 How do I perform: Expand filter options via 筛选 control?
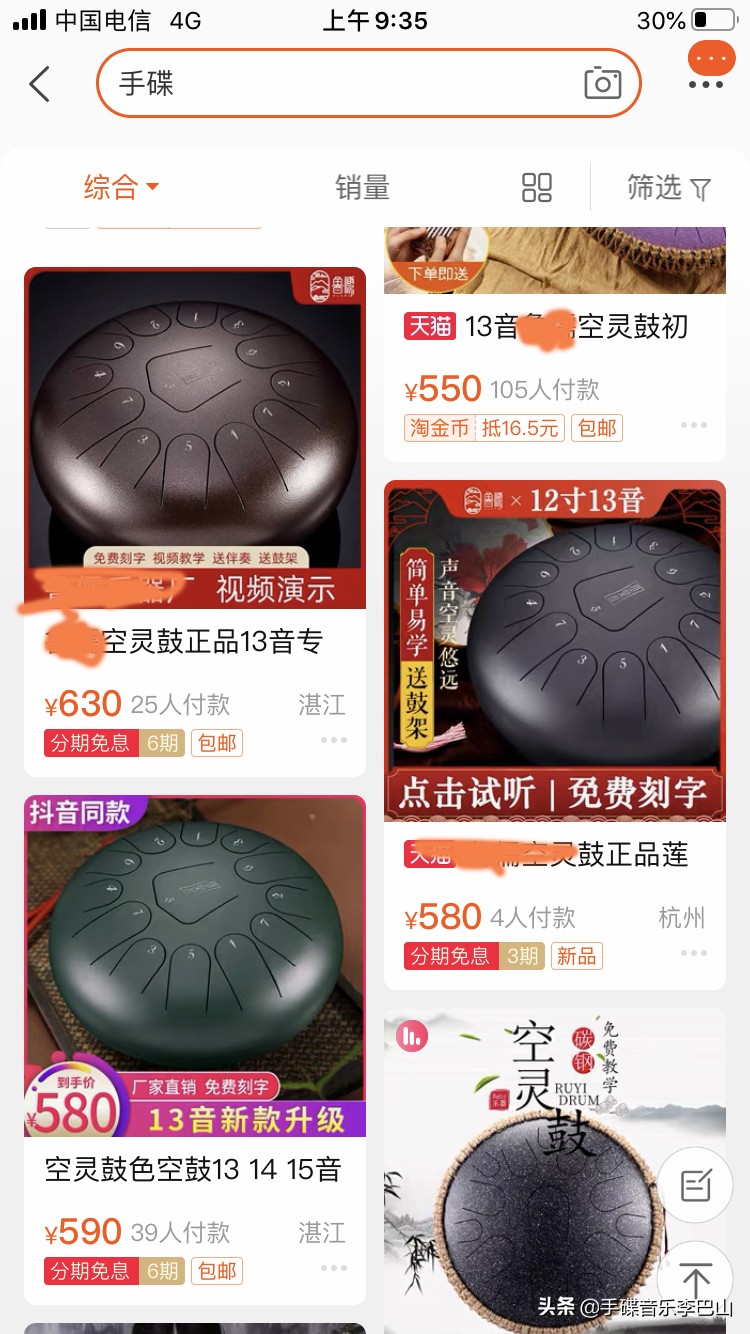point(668,188)
